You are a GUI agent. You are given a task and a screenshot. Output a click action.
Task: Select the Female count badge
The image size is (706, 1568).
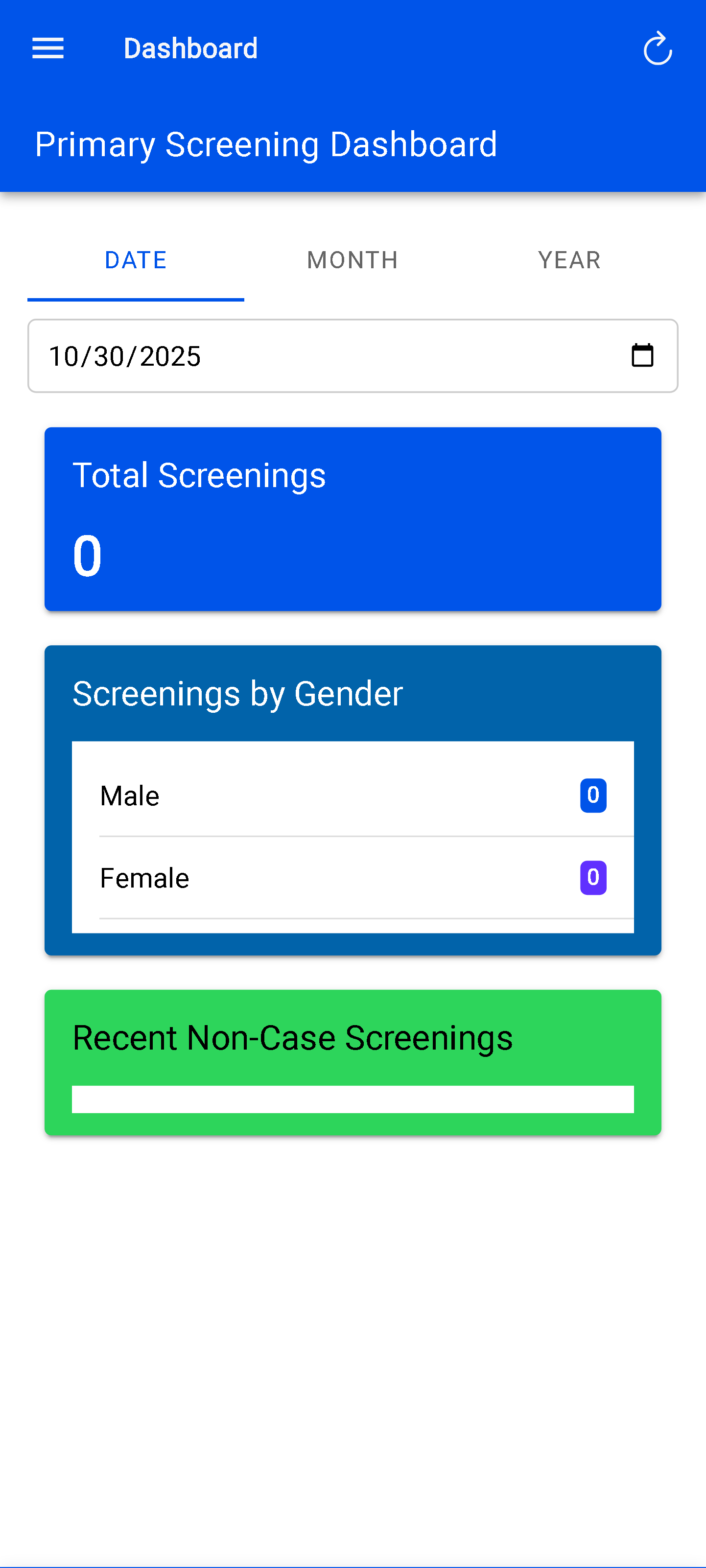point(592,878)
